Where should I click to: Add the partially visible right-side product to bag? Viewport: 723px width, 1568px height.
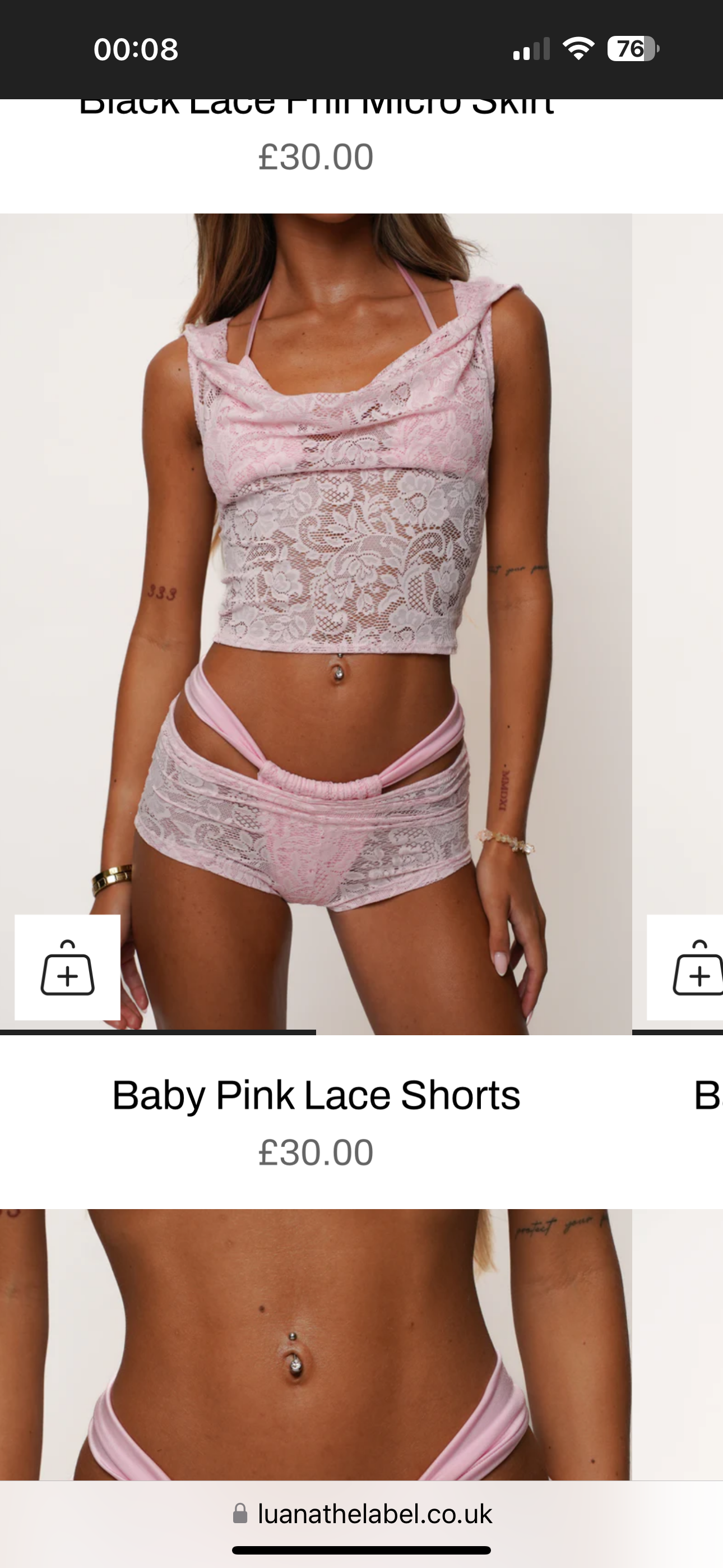694,968
